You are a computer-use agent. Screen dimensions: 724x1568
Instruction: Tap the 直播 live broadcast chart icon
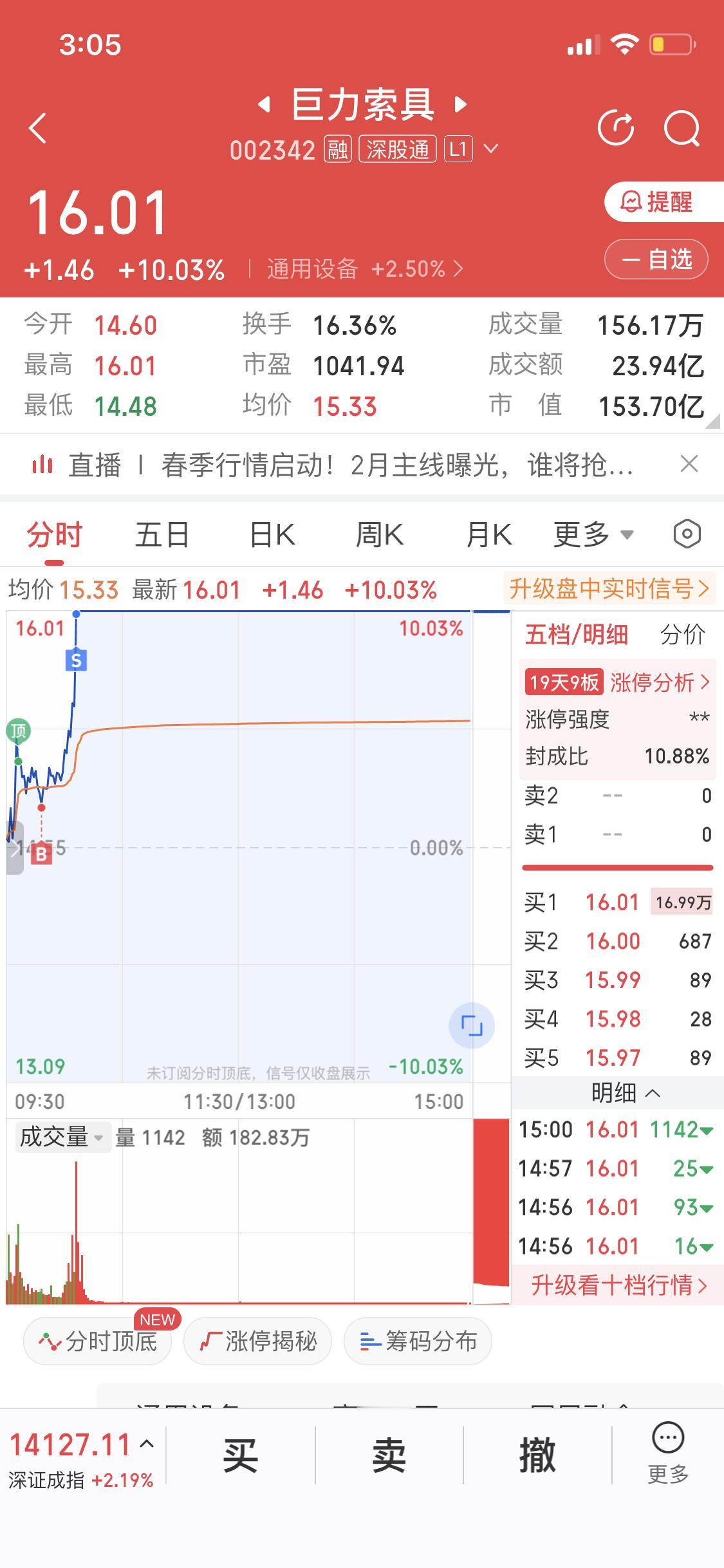[x=42, y=465]
